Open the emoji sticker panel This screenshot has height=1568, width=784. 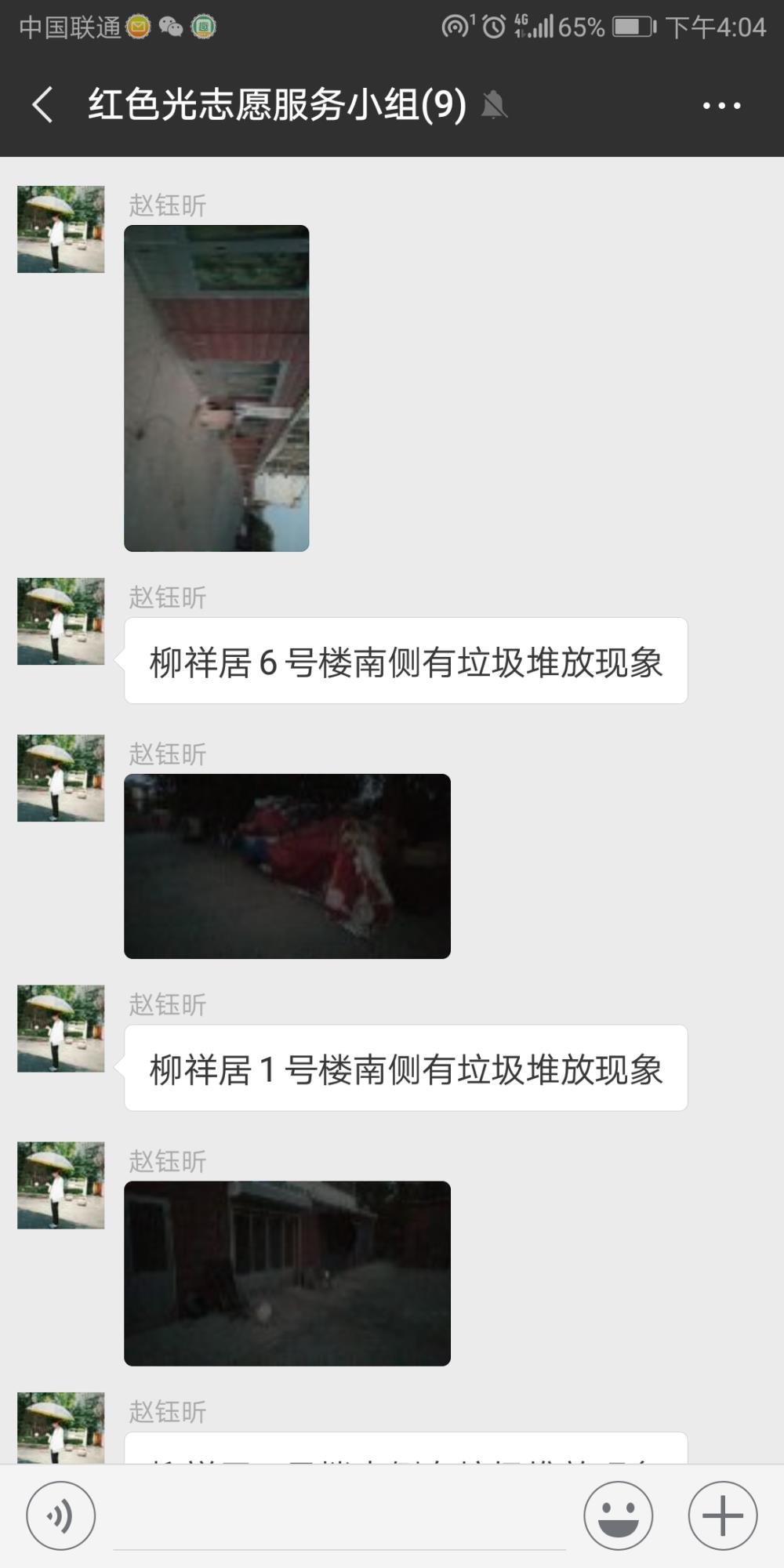[x=618, y=1515]
